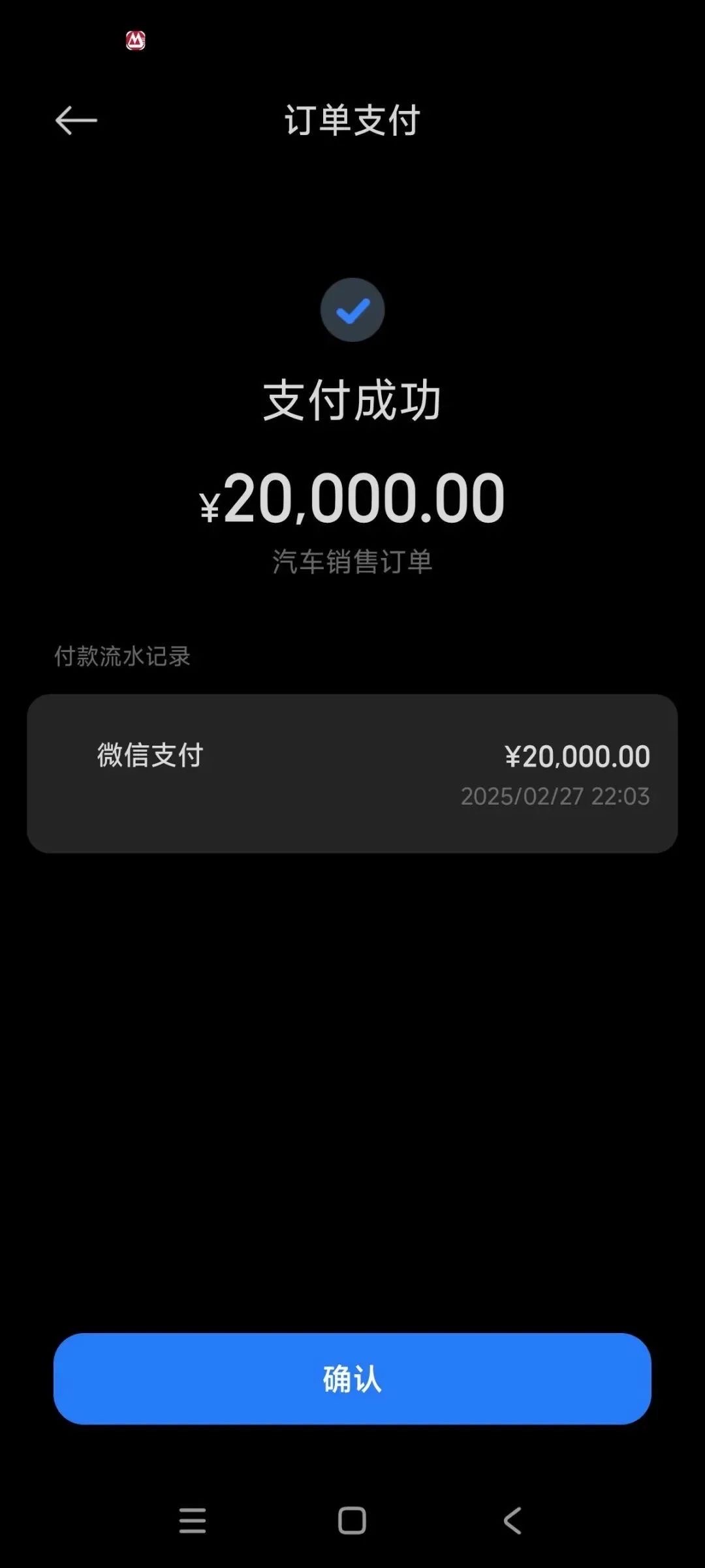Image resolution: width=705 pixels, height=1568 pixels.
Task: Go back using the top-left arrow
Action: [x=76, y=121]
